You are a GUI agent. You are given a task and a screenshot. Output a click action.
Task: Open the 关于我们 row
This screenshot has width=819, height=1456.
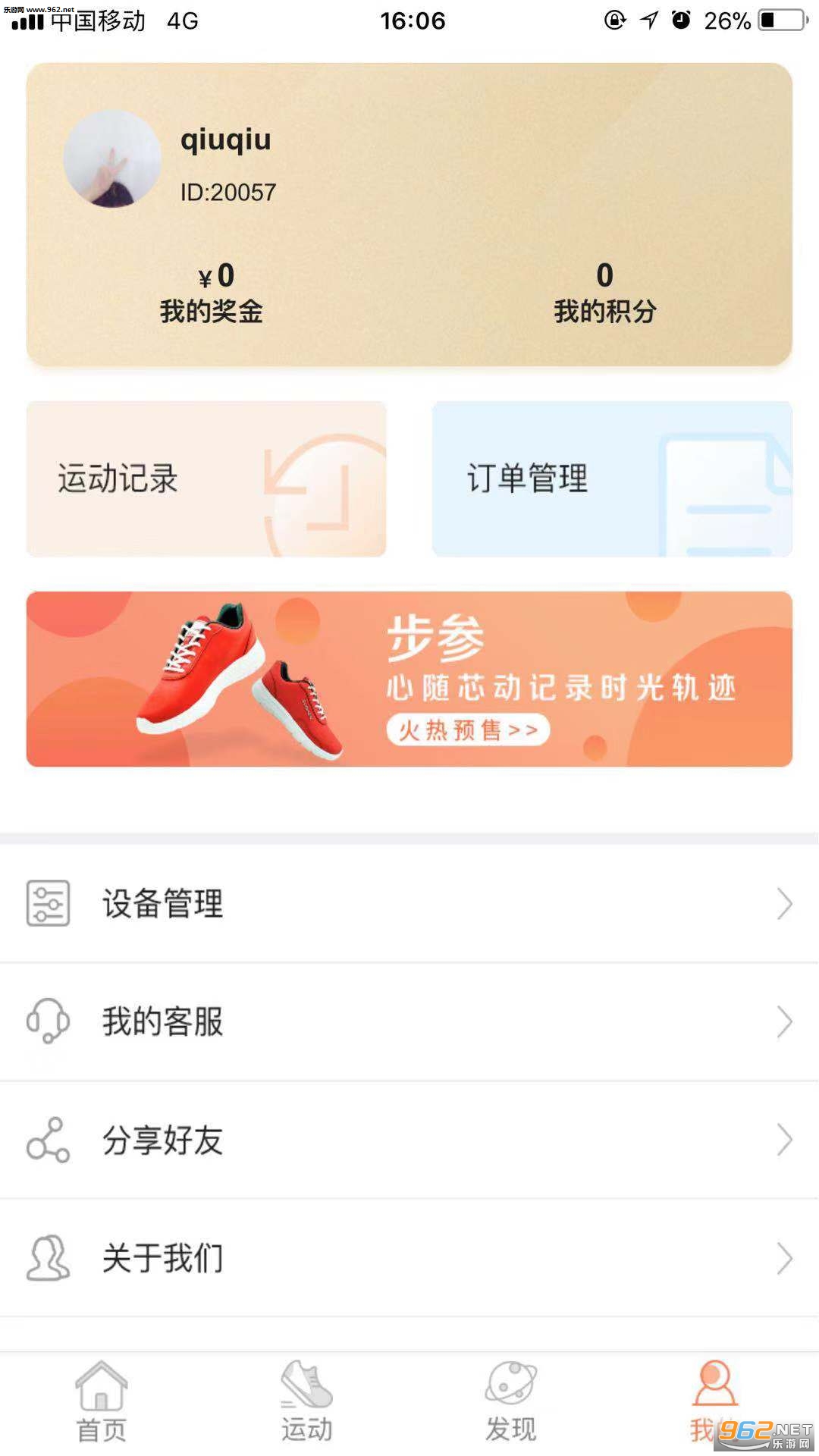[409, 1259]
